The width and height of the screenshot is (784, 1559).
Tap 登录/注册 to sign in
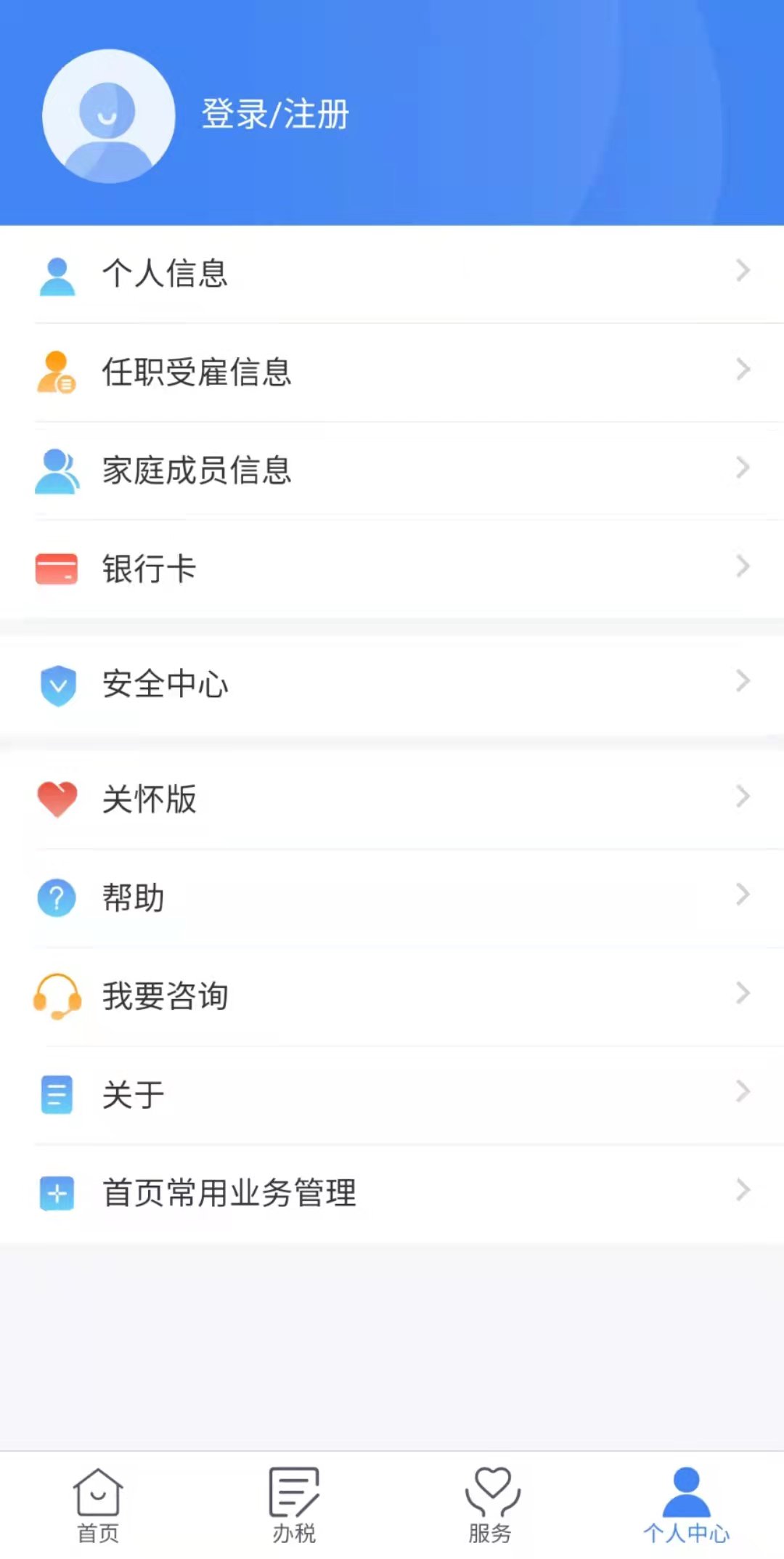(275, 115)
